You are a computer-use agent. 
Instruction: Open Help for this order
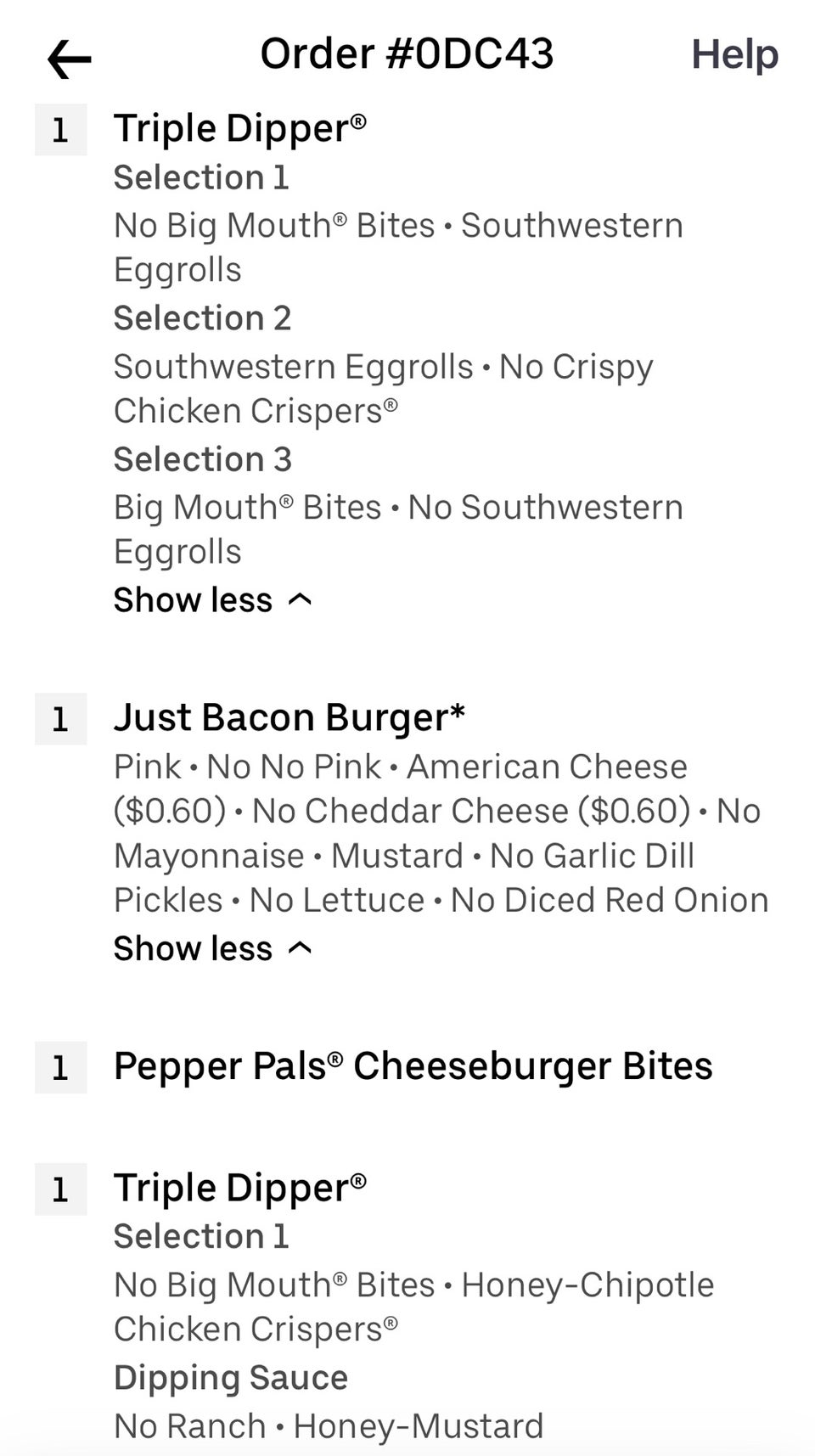734,55
